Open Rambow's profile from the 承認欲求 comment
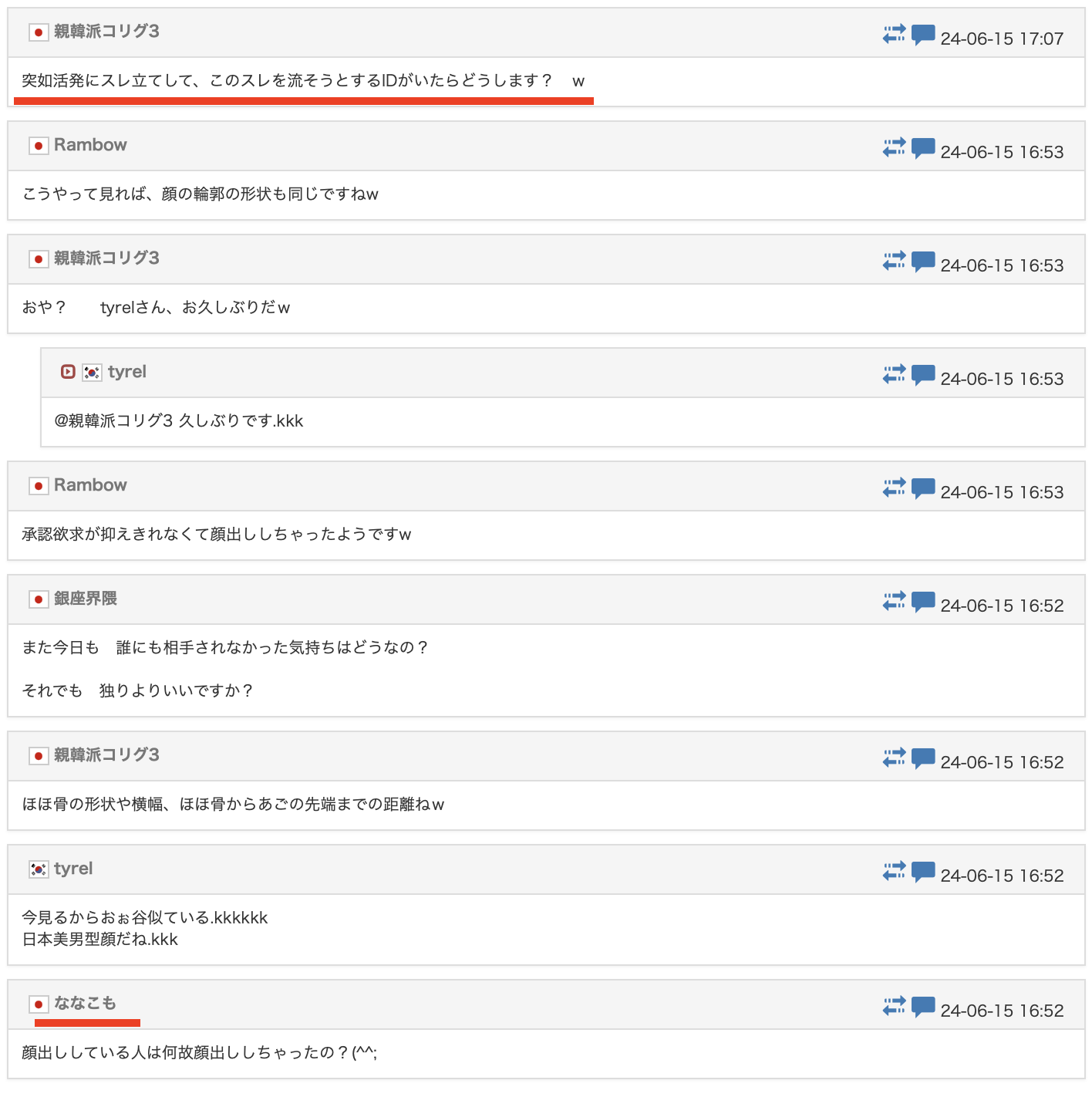 (x=90, y=485)
